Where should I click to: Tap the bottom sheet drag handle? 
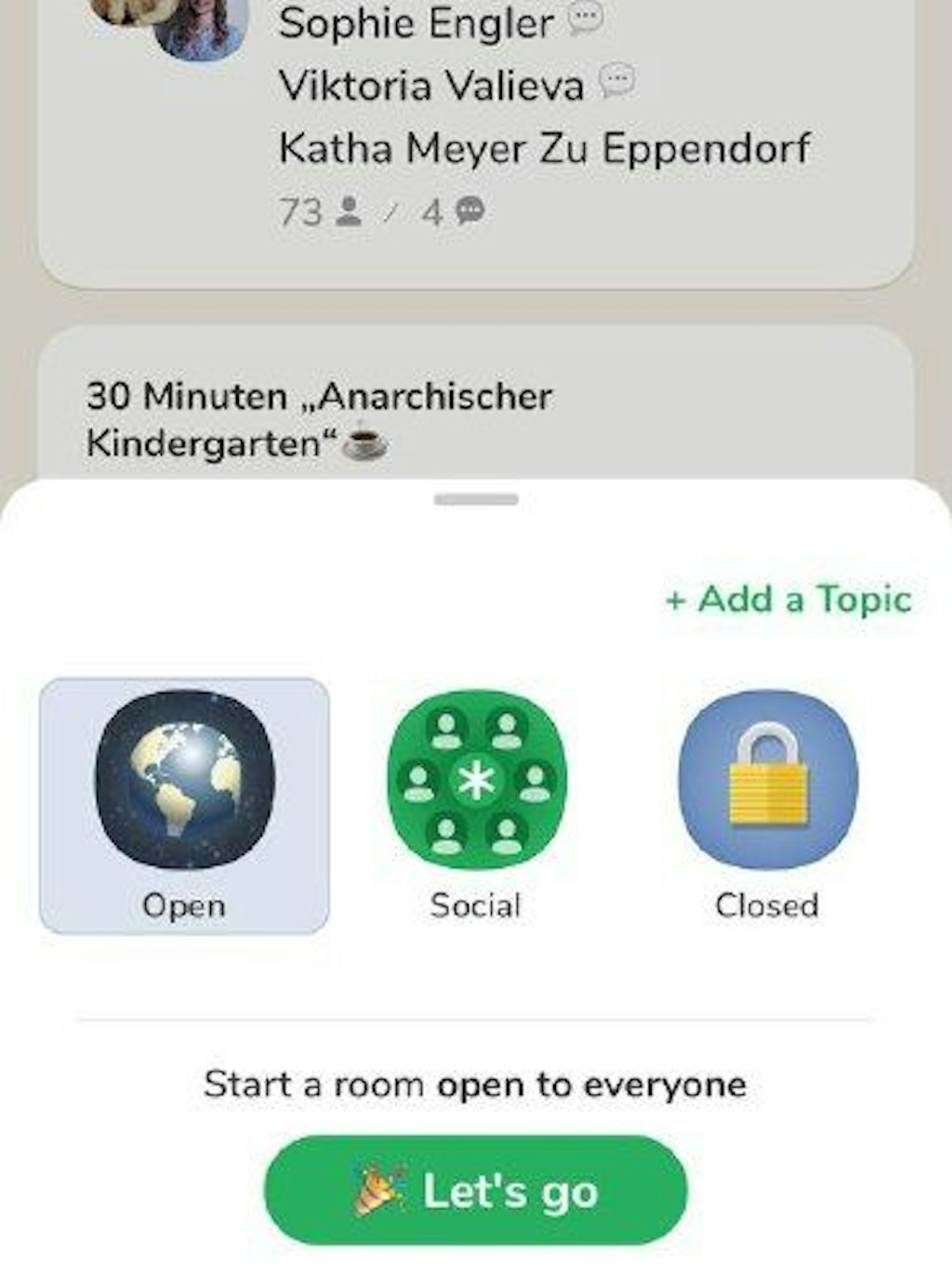pyautogui.click(x=475, y=500)
